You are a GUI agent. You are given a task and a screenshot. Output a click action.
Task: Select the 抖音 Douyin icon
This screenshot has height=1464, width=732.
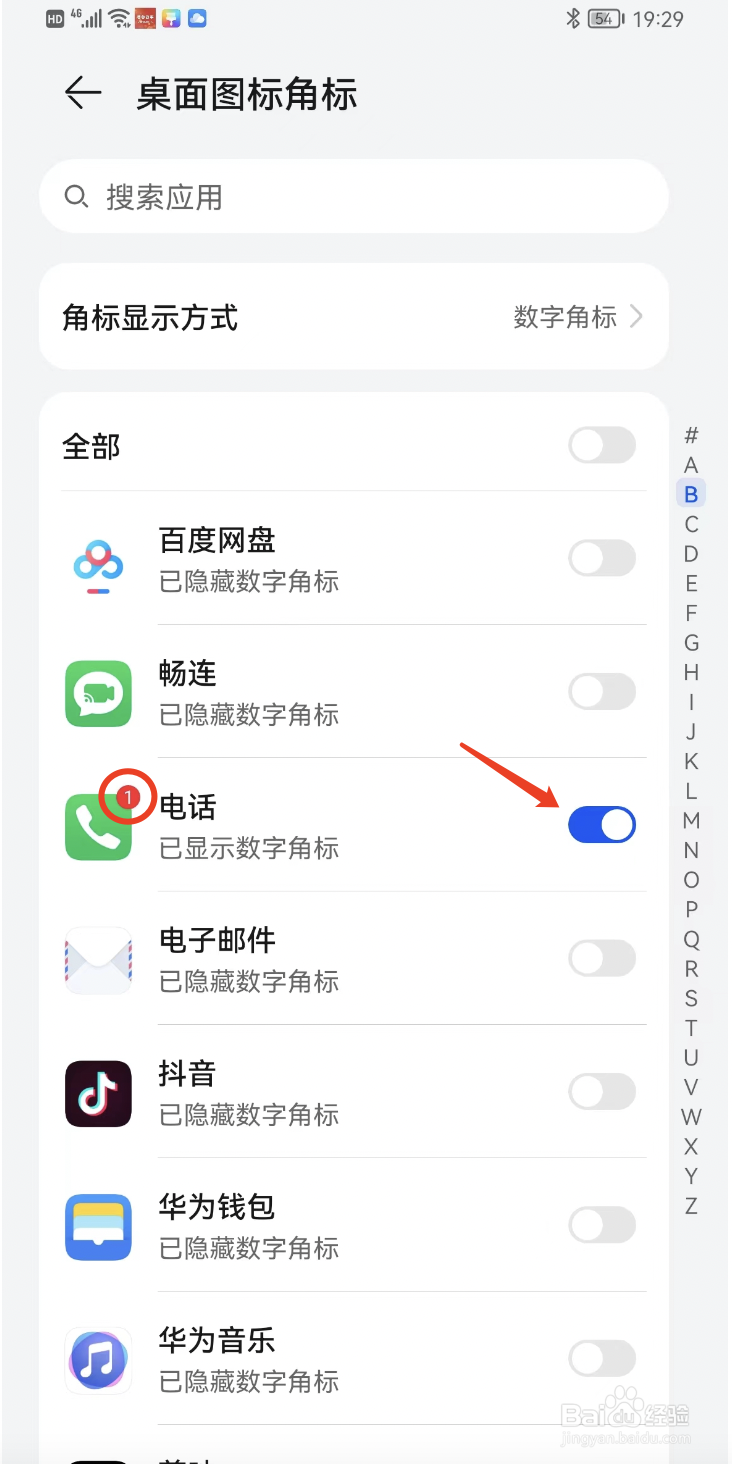click(x=97, y=1093)
